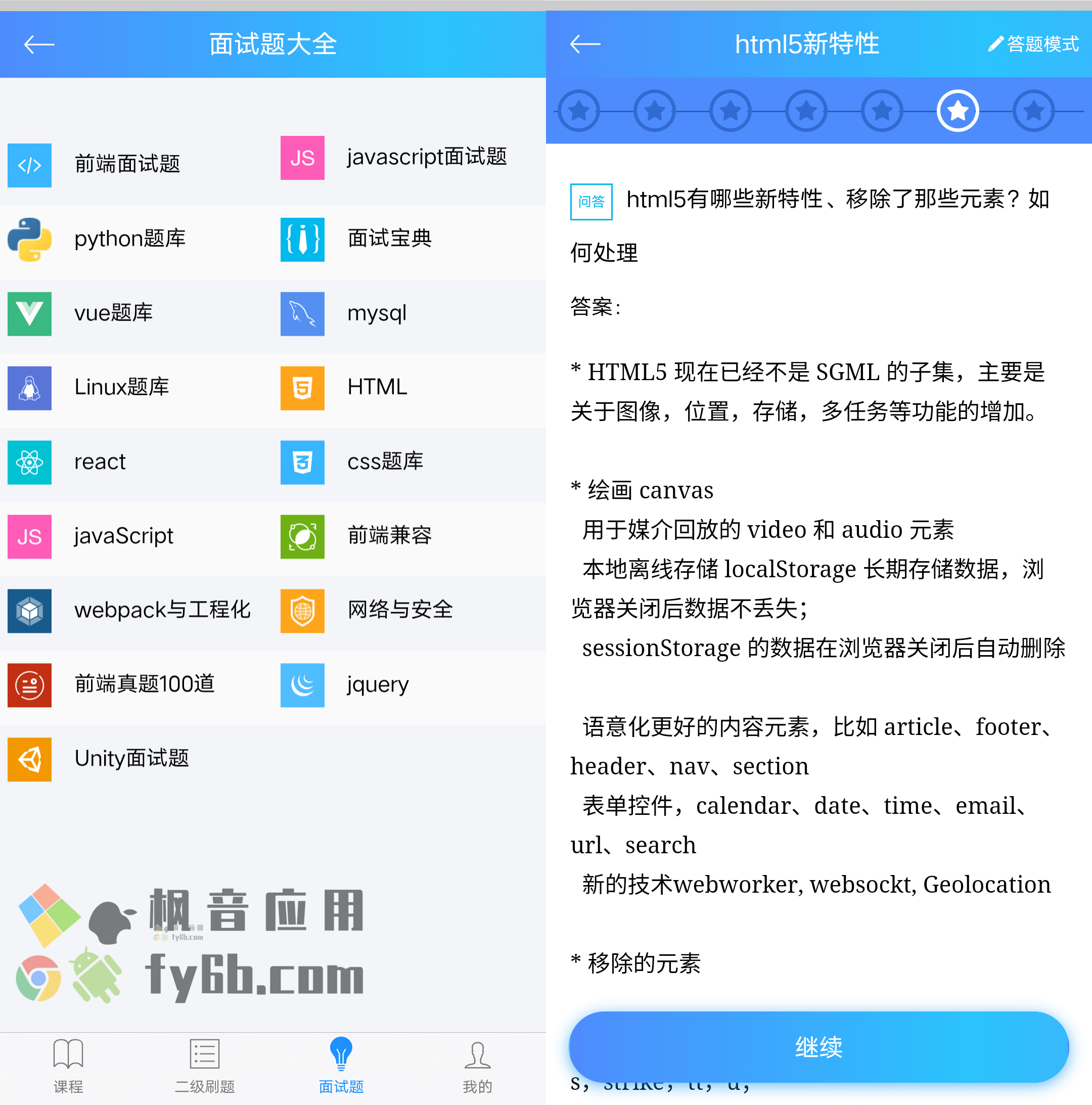Go back from the 面试题大全 page

point(39,44)
